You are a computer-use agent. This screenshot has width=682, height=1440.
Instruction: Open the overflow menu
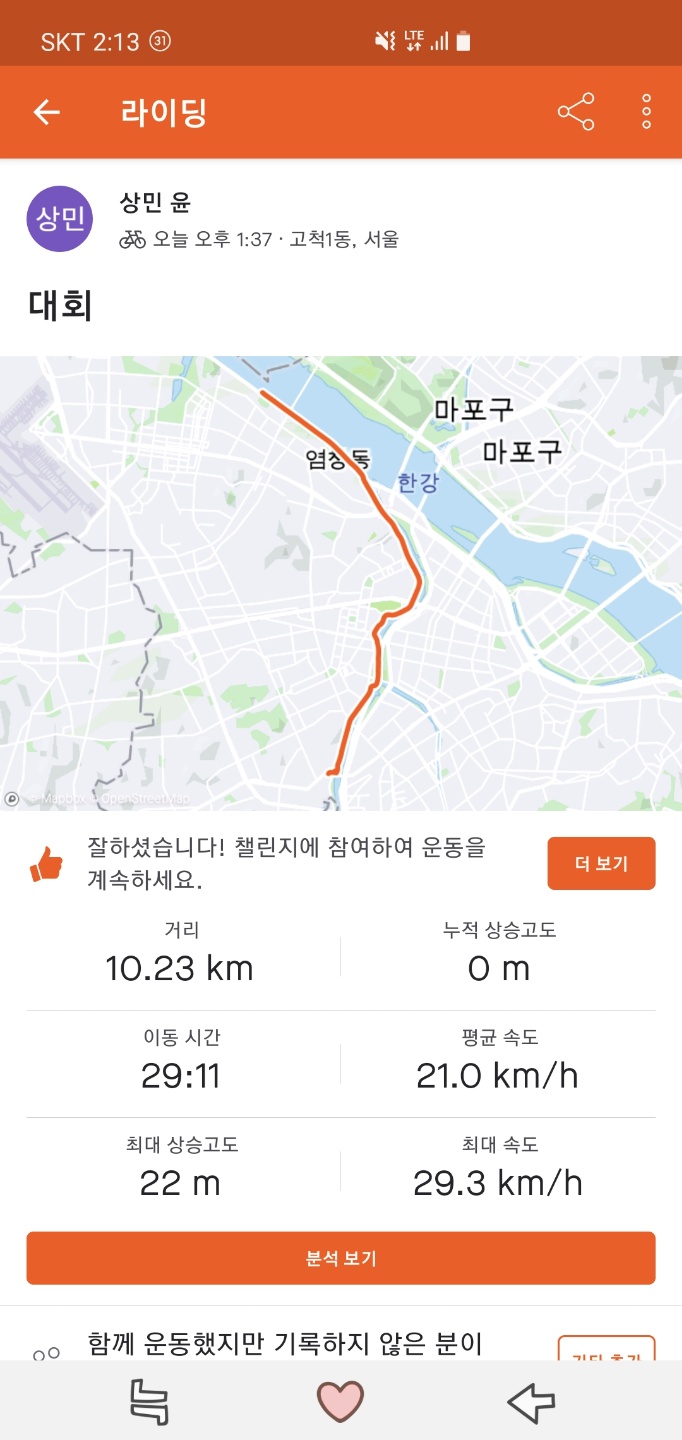click(647, 112)
